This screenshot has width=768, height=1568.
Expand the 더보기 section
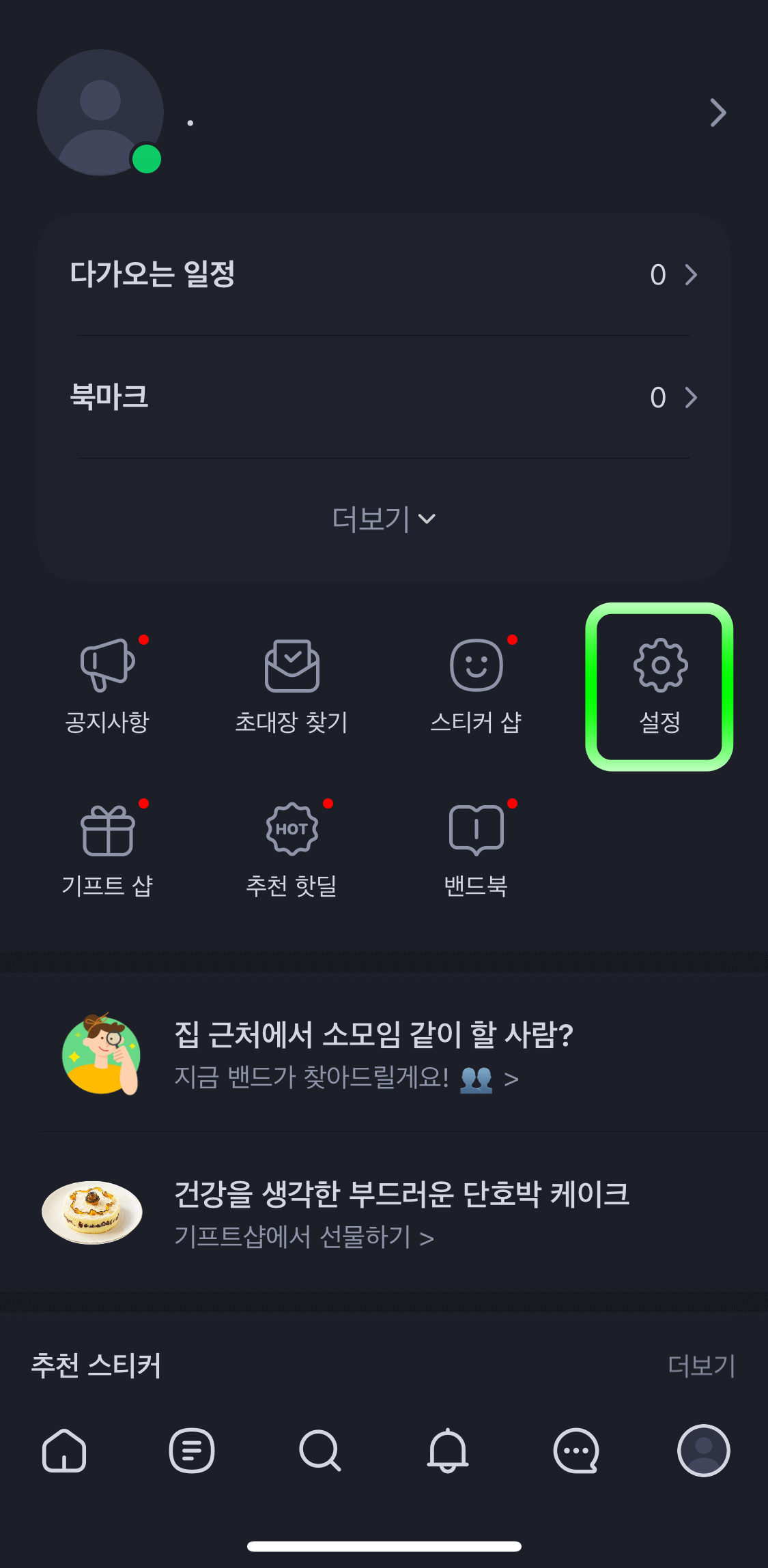pyautogui.click(x=384, y=520)
